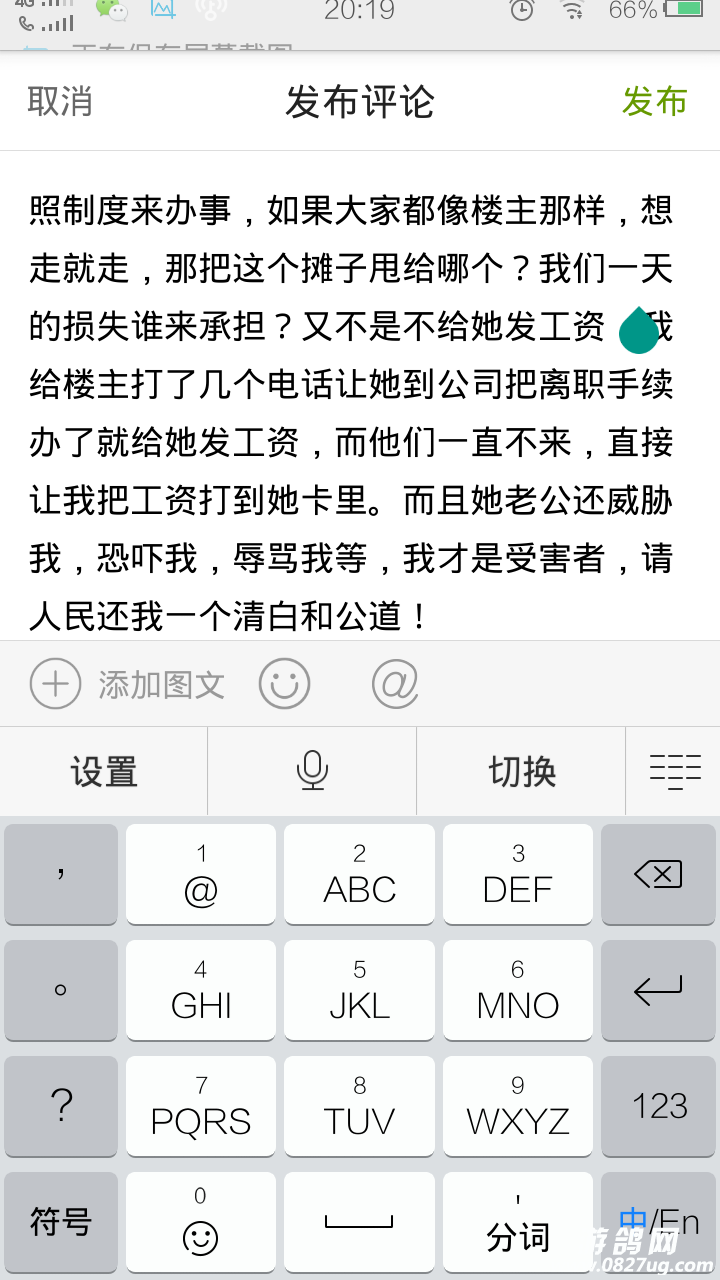Screen dimensions: 720x1280
Task: Tap 切换 to switch input method
Action: 521,771
